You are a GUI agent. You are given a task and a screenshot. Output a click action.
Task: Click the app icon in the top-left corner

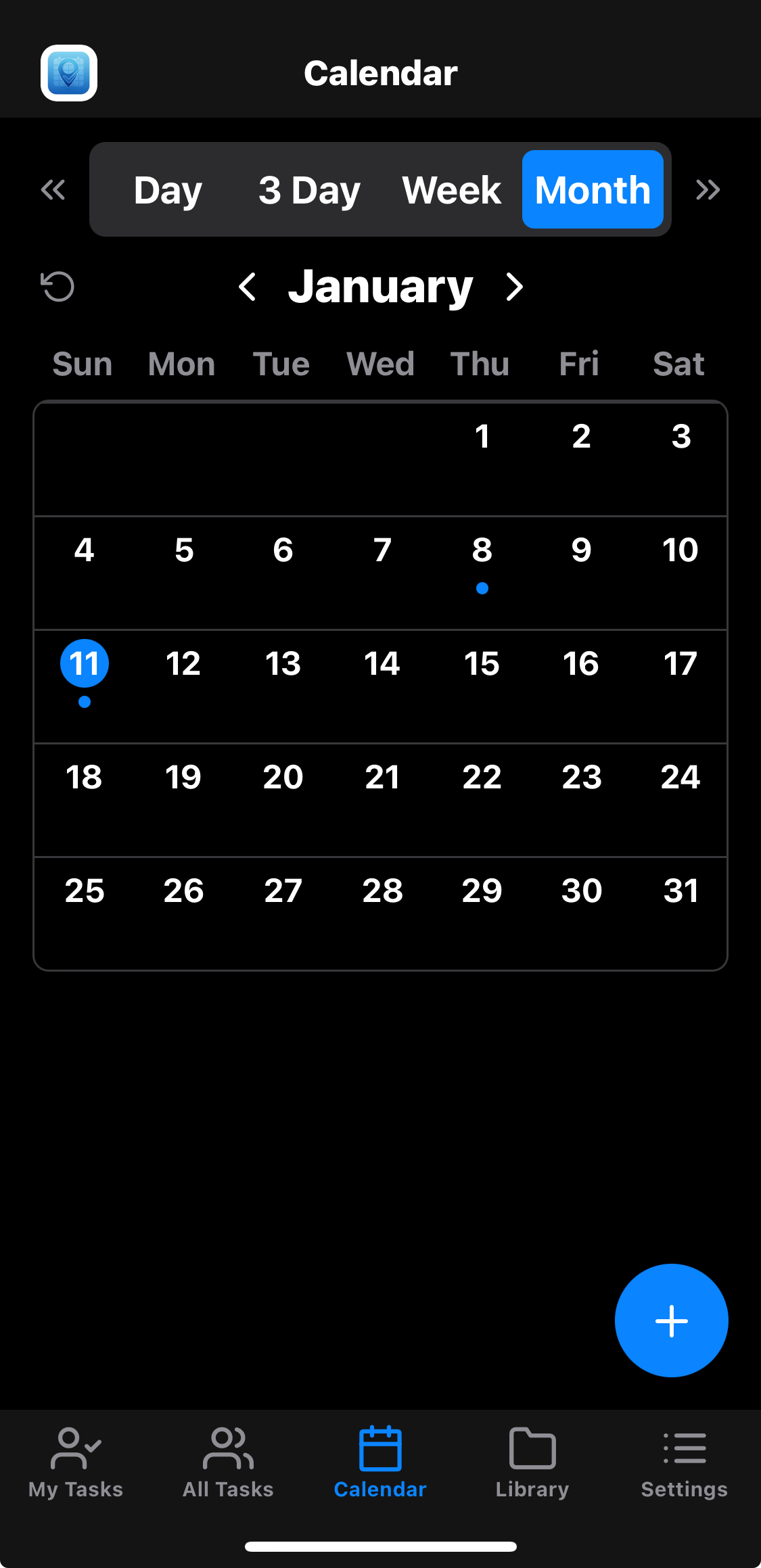point(68,73)
